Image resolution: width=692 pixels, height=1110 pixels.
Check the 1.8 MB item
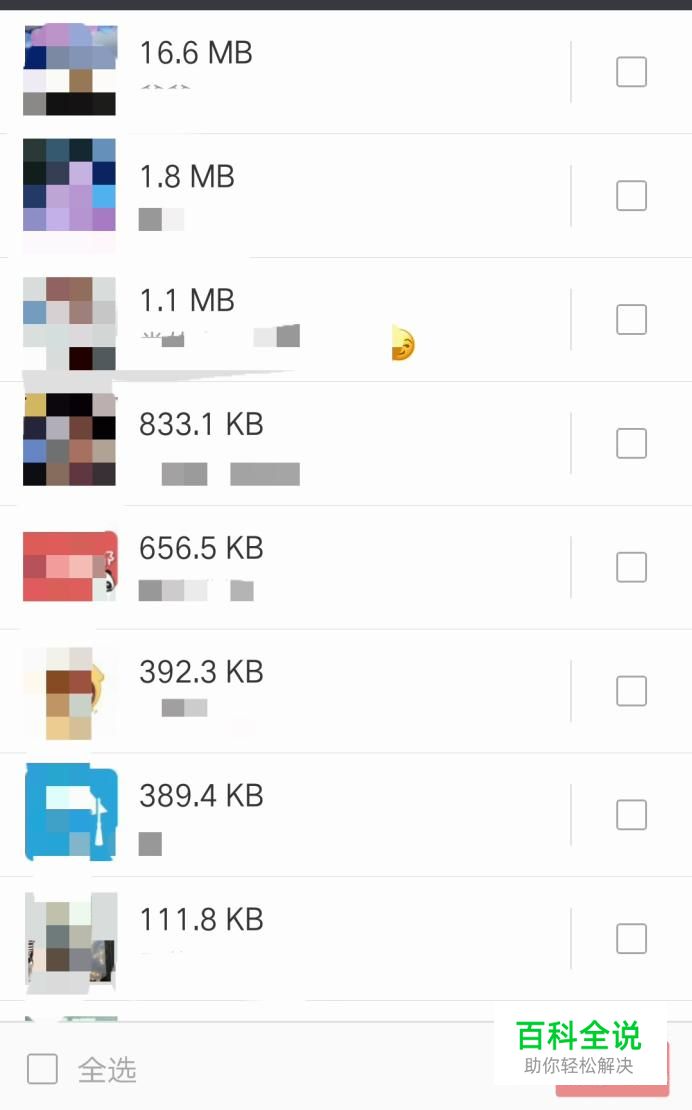coord(631,195)
